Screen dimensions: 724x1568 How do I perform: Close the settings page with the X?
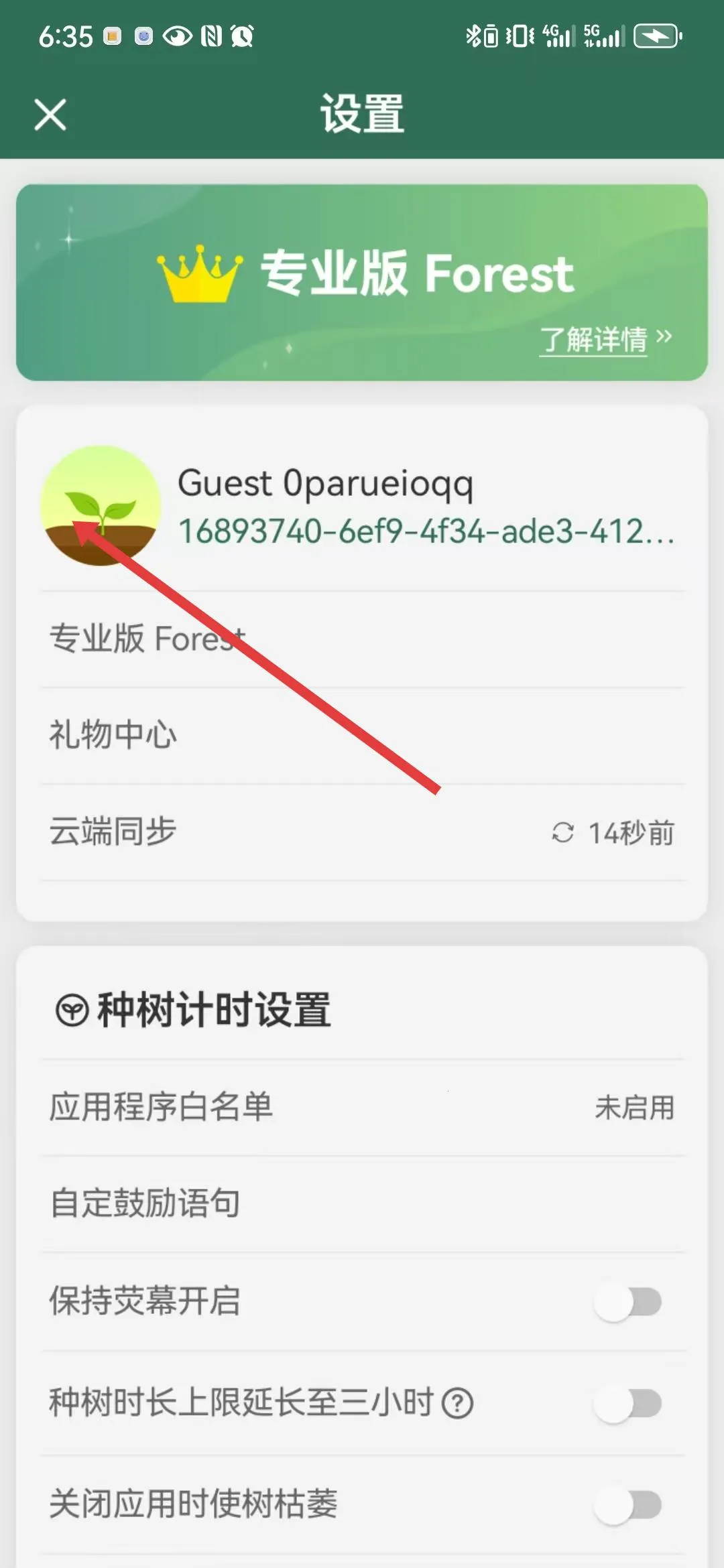(x=51, y=114)
